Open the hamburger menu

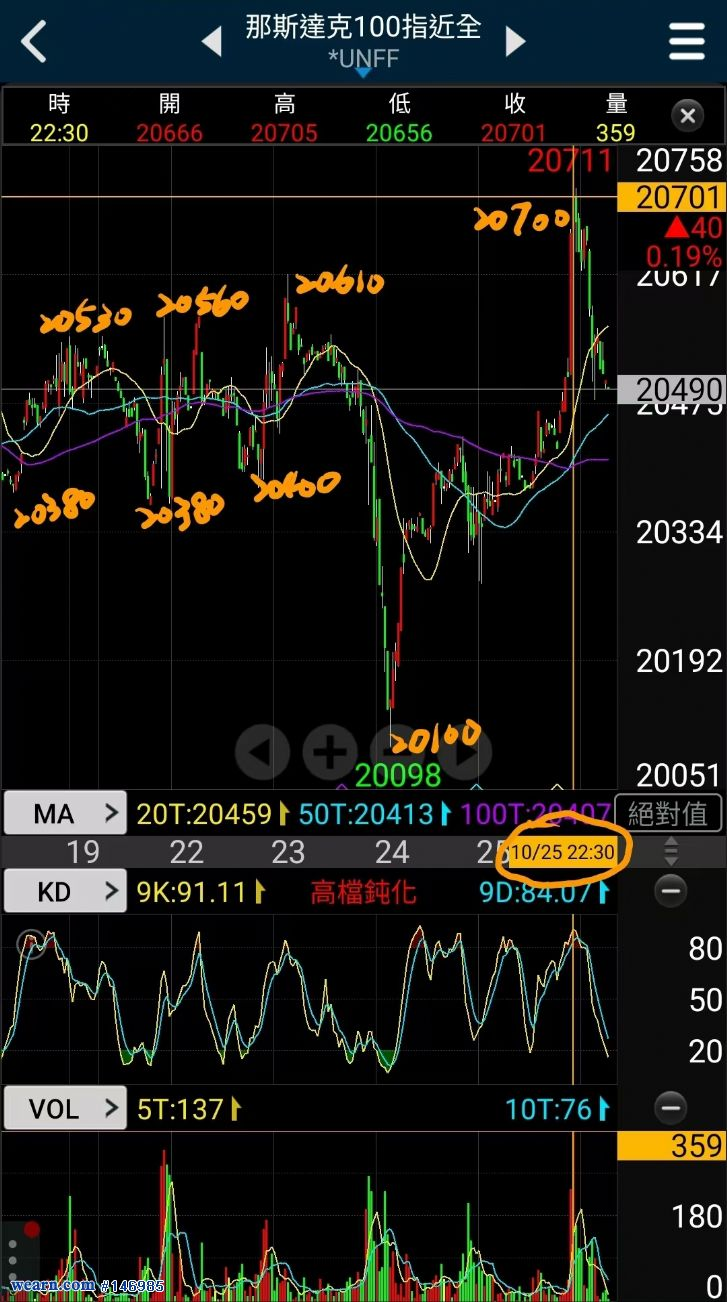[x=687, y=42]
